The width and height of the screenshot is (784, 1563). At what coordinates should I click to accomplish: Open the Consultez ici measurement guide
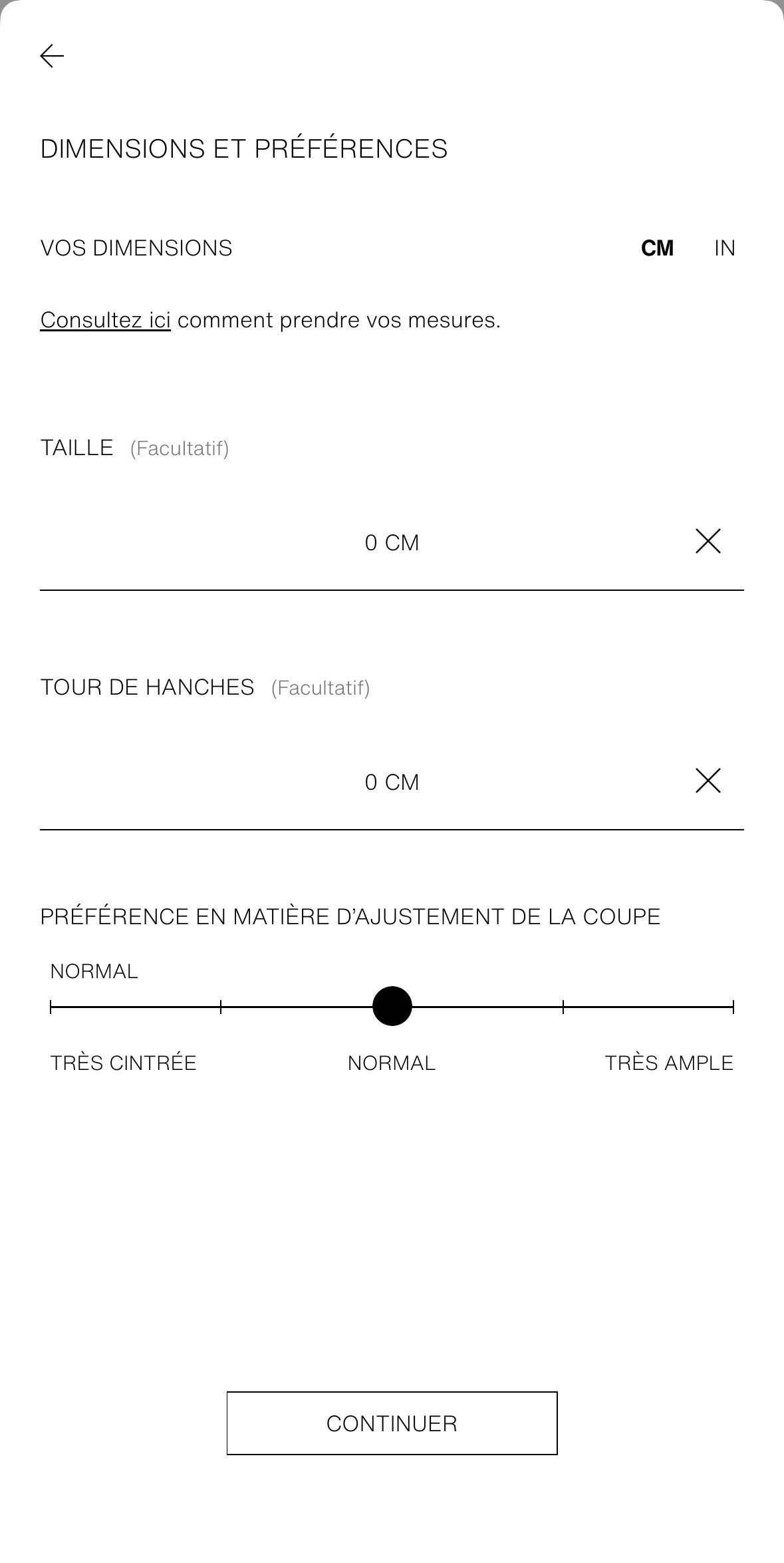(x=106, y=319)
